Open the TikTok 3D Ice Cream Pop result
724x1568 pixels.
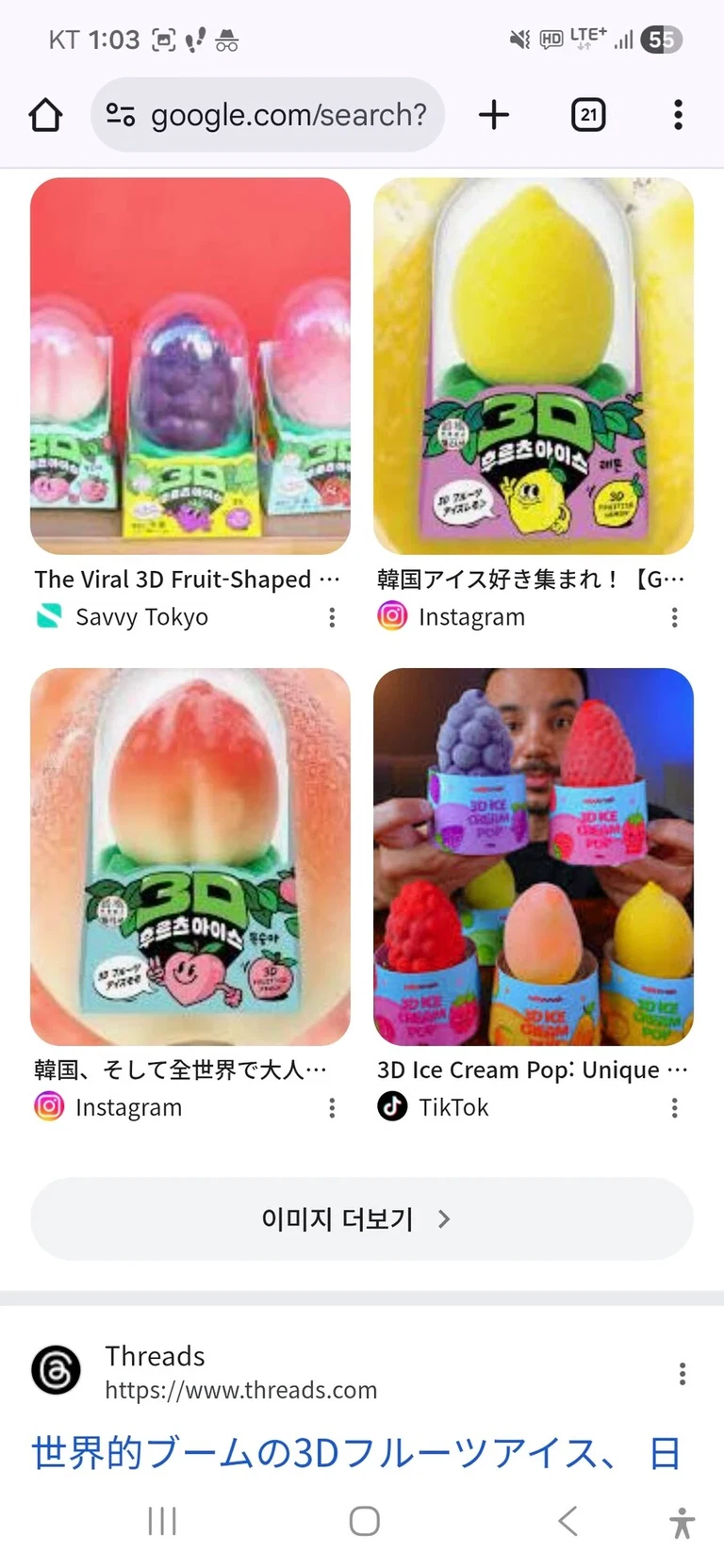[x=534, y=856]
